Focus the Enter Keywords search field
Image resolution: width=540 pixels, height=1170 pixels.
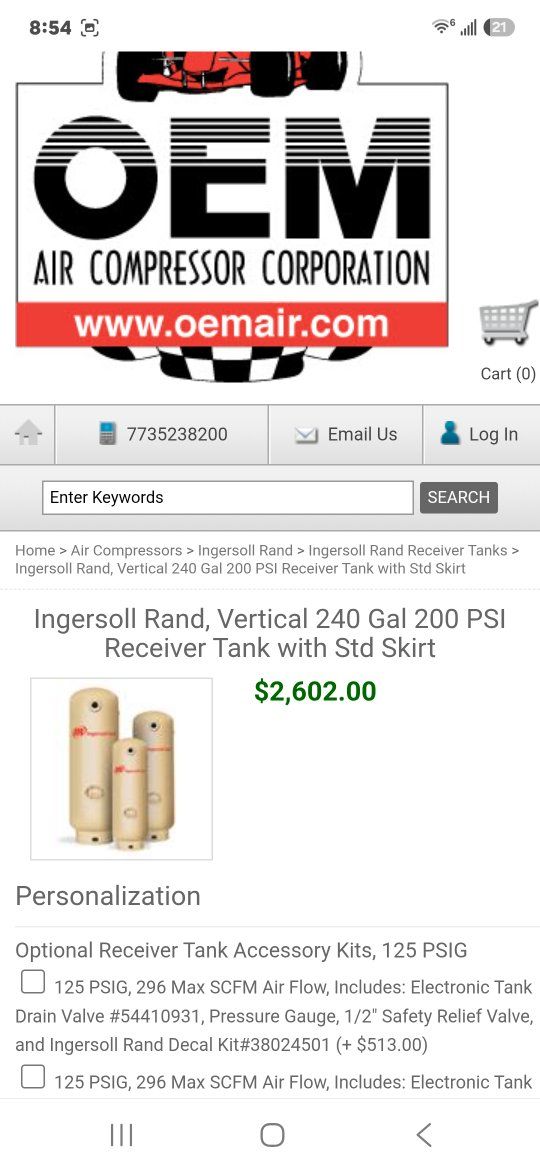coord(227,498)
